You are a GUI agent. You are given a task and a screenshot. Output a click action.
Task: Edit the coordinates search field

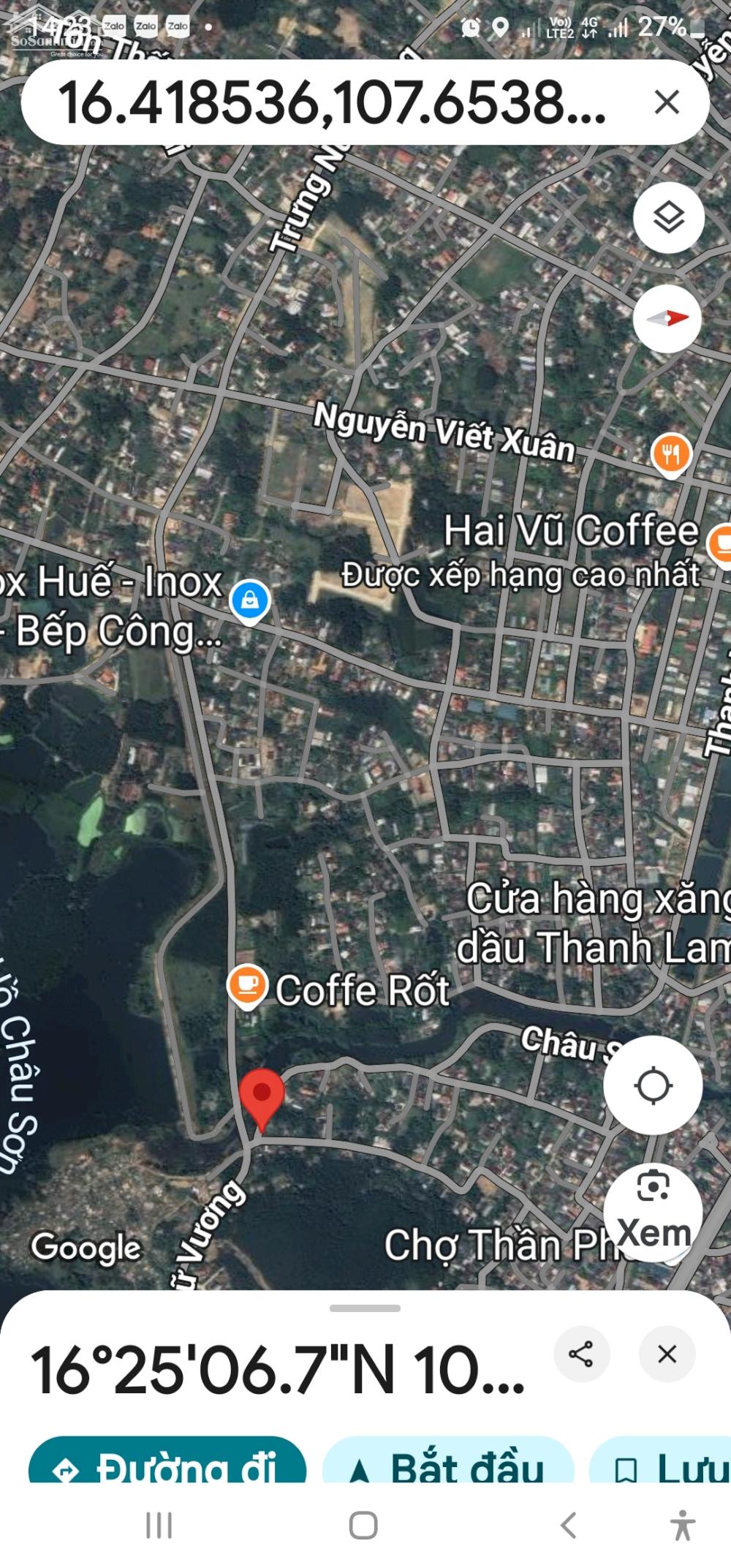pyautogui.click(x=333, y=102)
